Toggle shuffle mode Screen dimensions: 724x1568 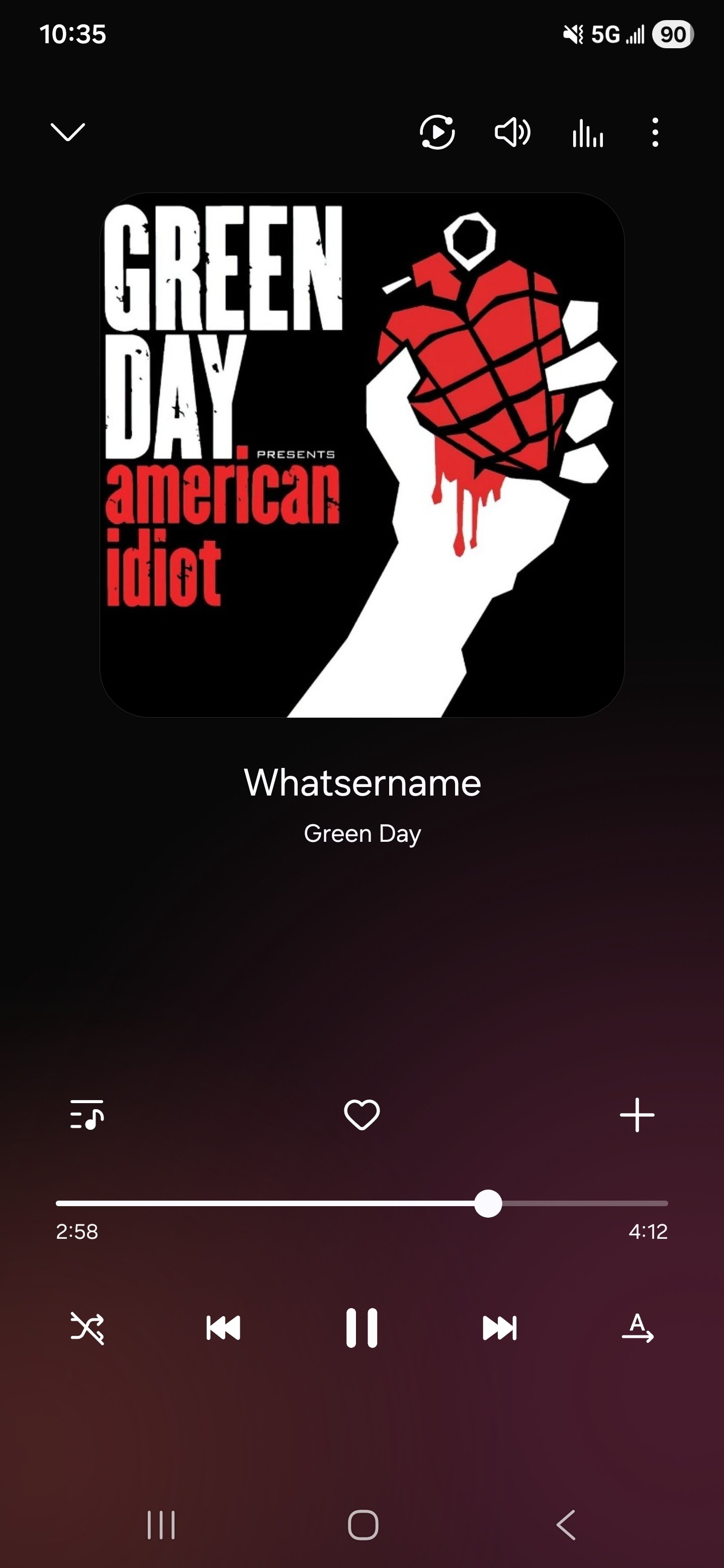coord(87,1328)
